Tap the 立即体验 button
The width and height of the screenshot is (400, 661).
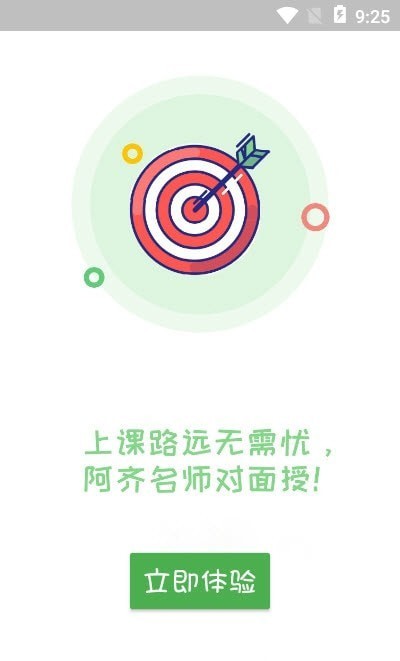pos(200,581)
